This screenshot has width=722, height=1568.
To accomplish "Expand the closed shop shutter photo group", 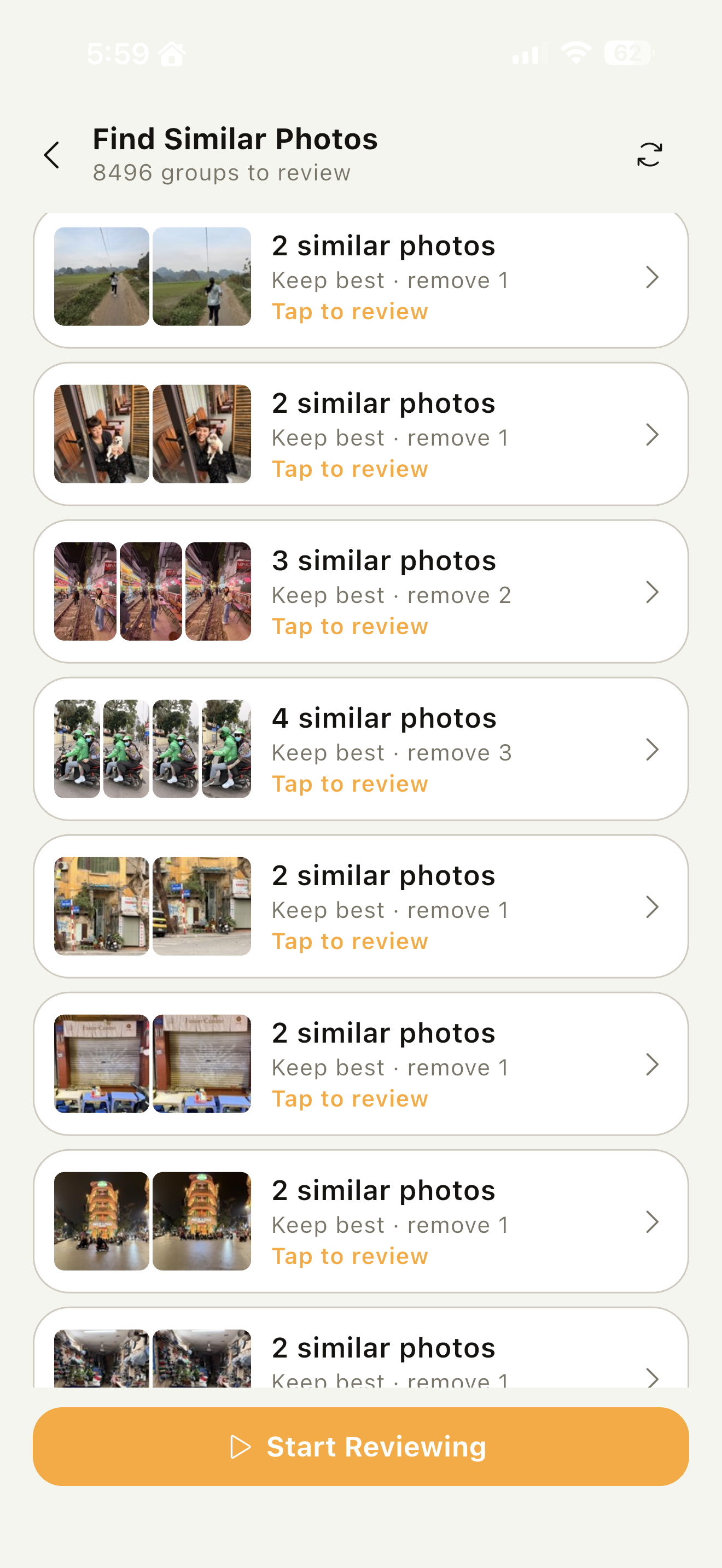I will click(x=652, y=1064).
